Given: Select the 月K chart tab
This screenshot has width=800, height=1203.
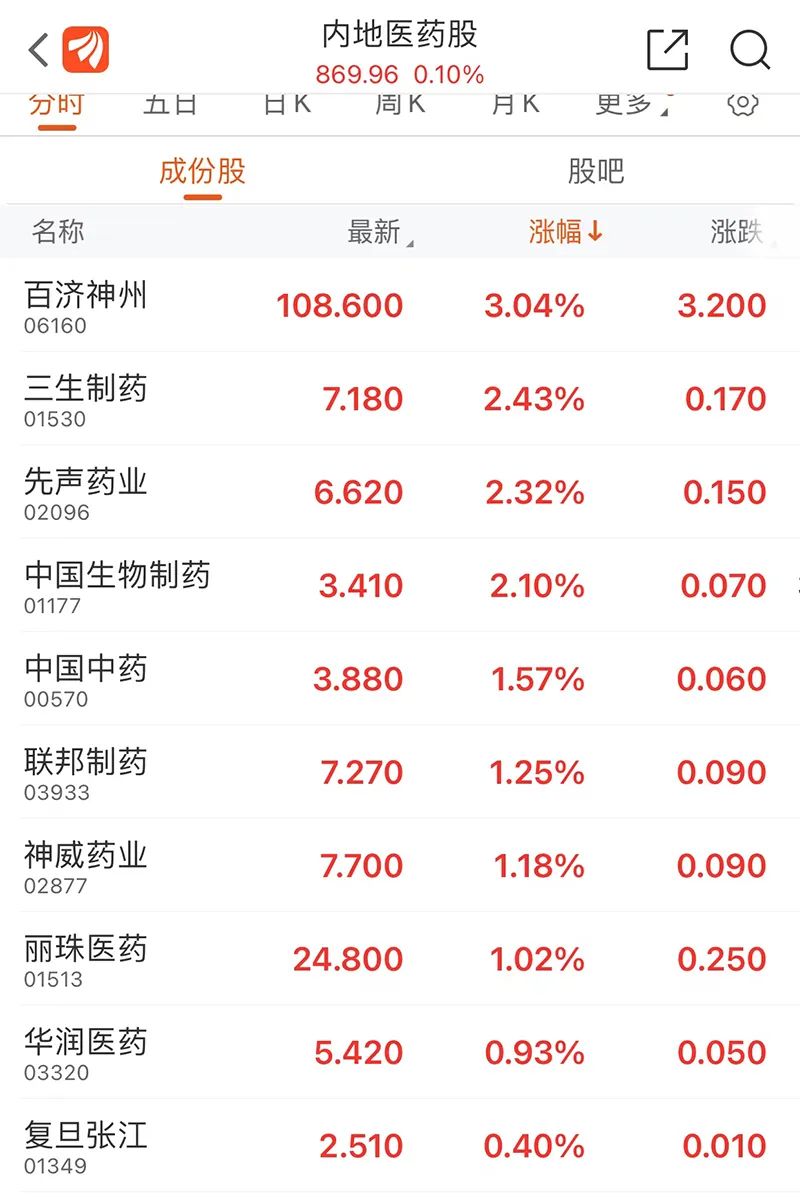Looking at the screenshot, I should pyautogui.click(x=515, y=103).
